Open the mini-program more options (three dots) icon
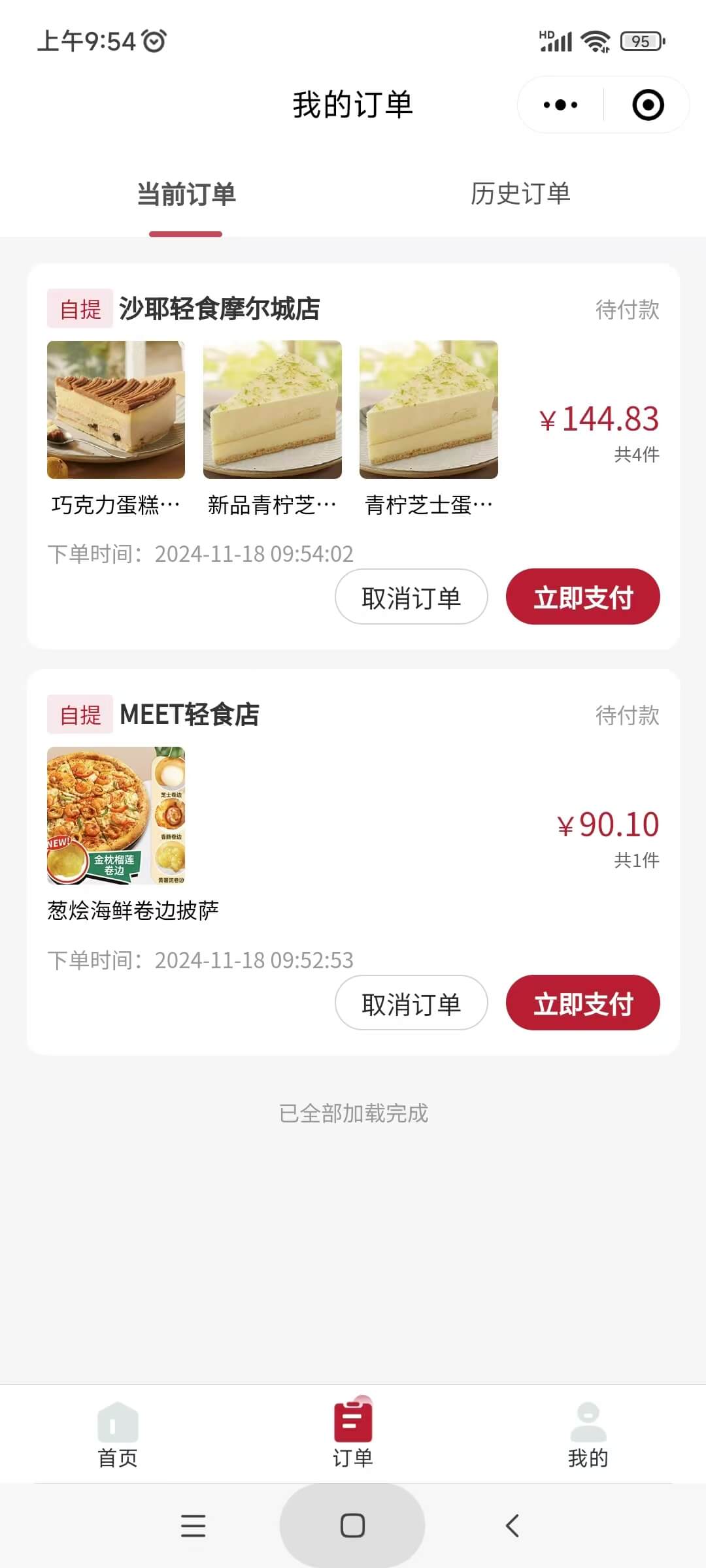The image size is (706, 1568). (559, 105)
